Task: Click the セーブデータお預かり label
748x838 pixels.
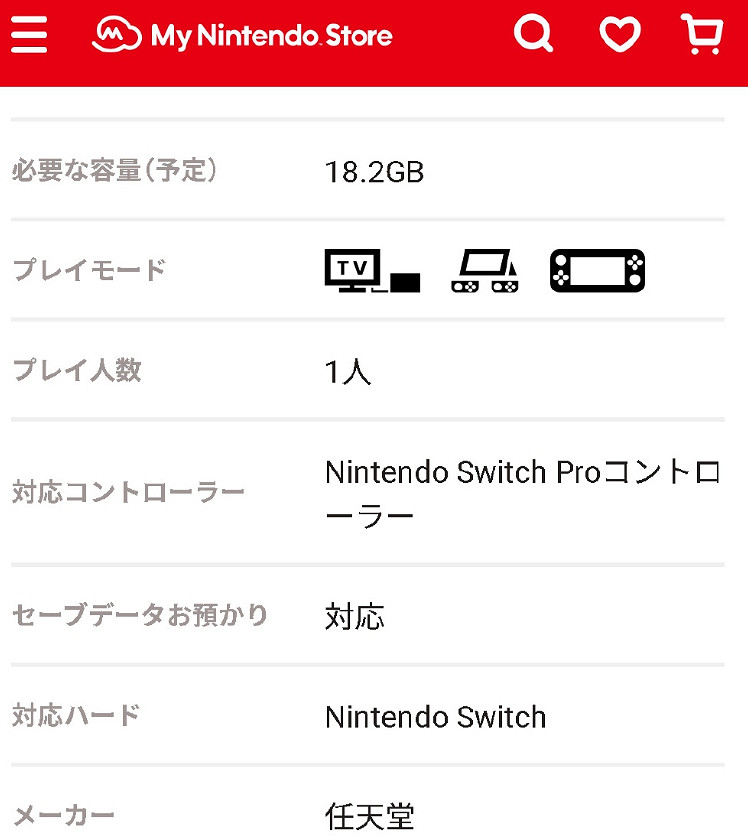Action: pyautogui.click(x=140, y=617)
